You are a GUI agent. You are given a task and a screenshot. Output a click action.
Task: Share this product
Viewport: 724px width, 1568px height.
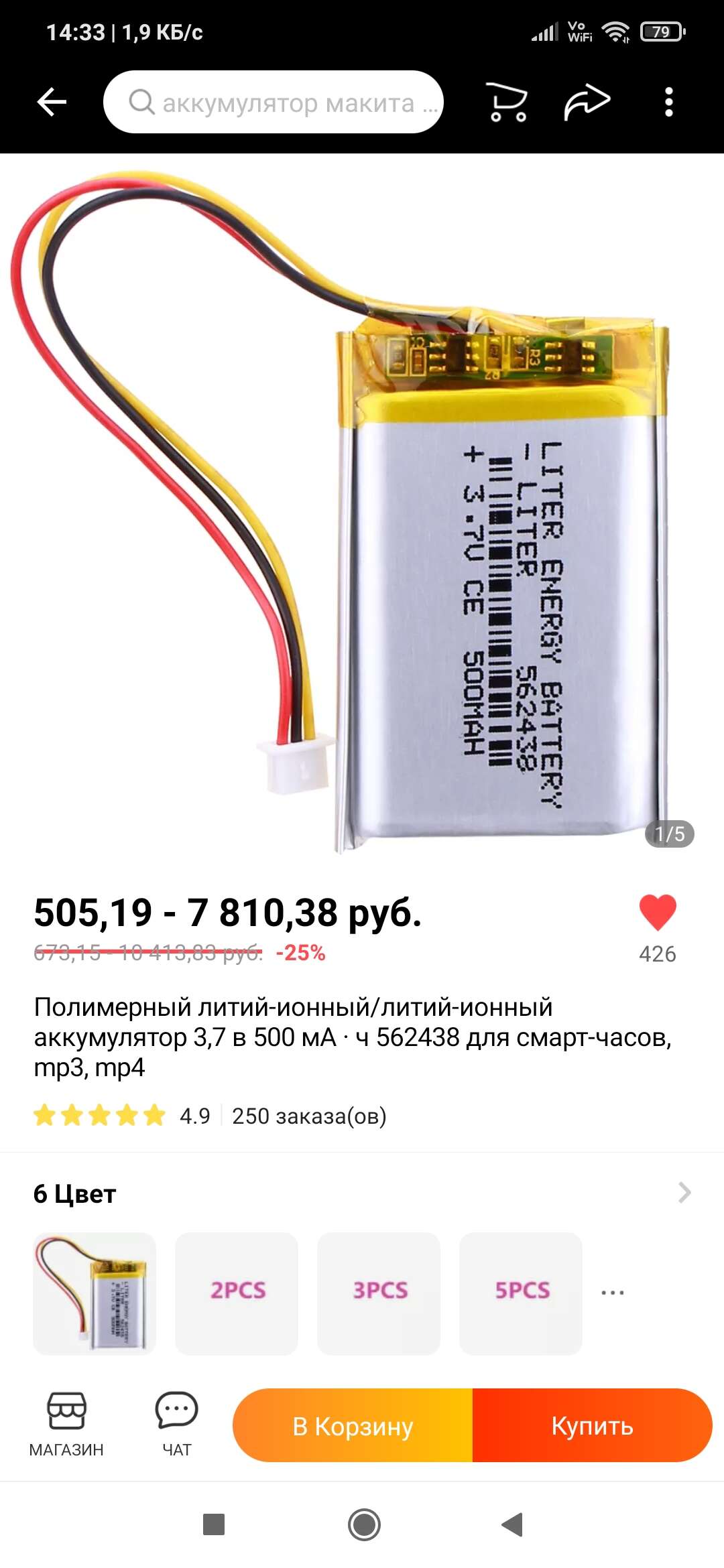click(x=587, y=103)
